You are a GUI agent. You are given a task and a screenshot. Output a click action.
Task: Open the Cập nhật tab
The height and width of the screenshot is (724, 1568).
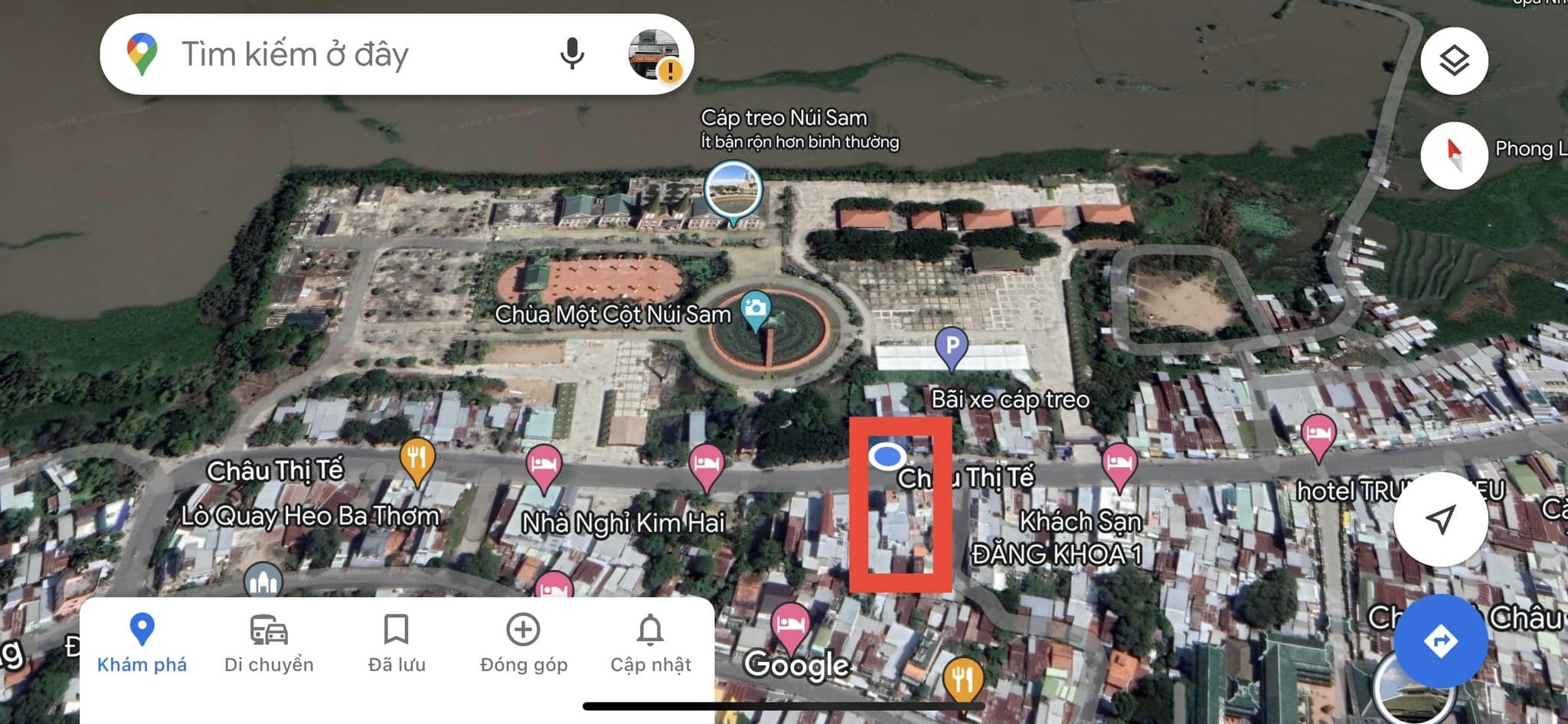pos(650,644)
